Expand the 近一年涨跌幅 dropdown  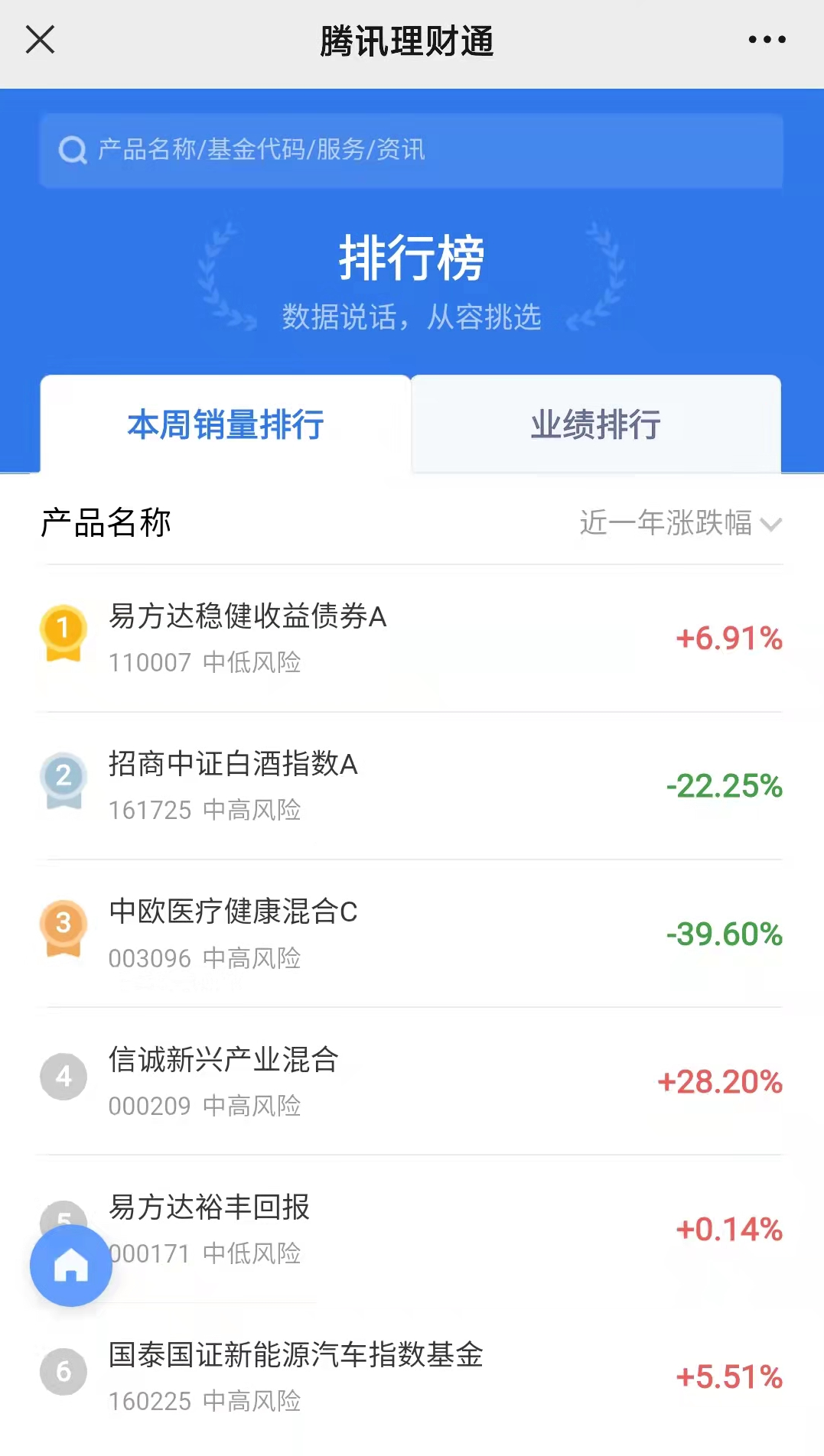point(680,523)
